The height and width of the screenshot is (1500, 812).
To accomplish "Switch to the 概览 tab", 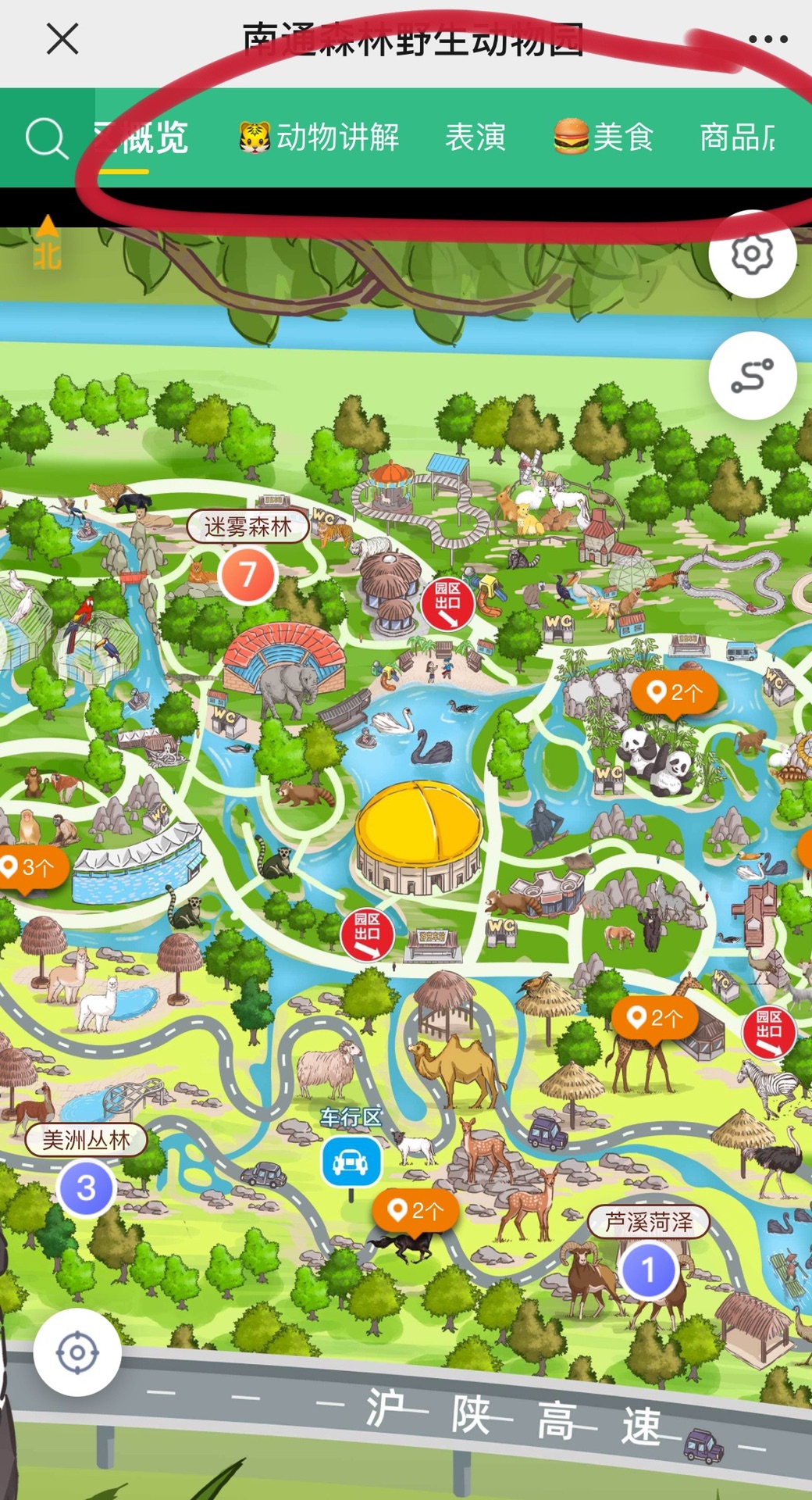I will (x=142, y=138).
